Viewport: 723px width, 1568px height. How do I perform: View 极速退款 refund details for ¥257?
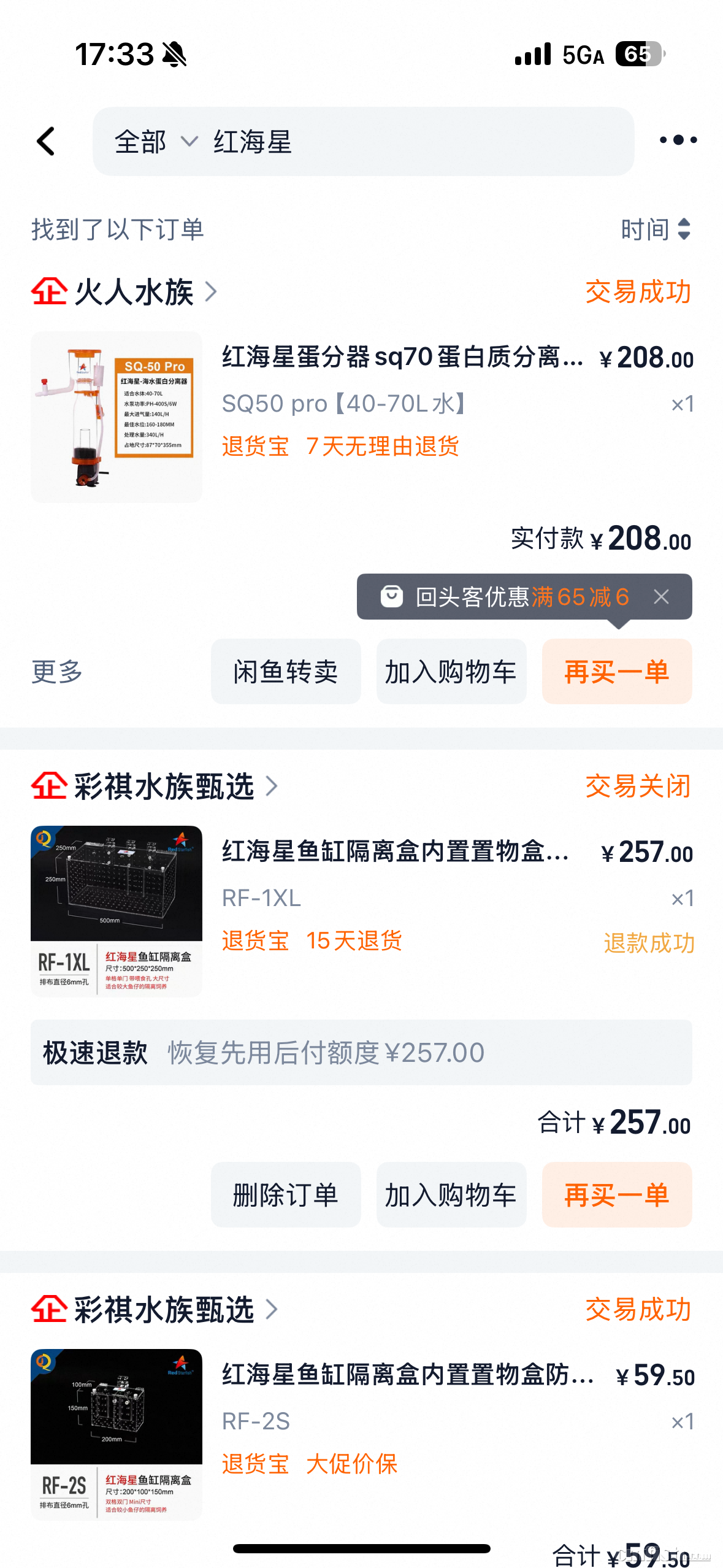[x=361, y=1053]
